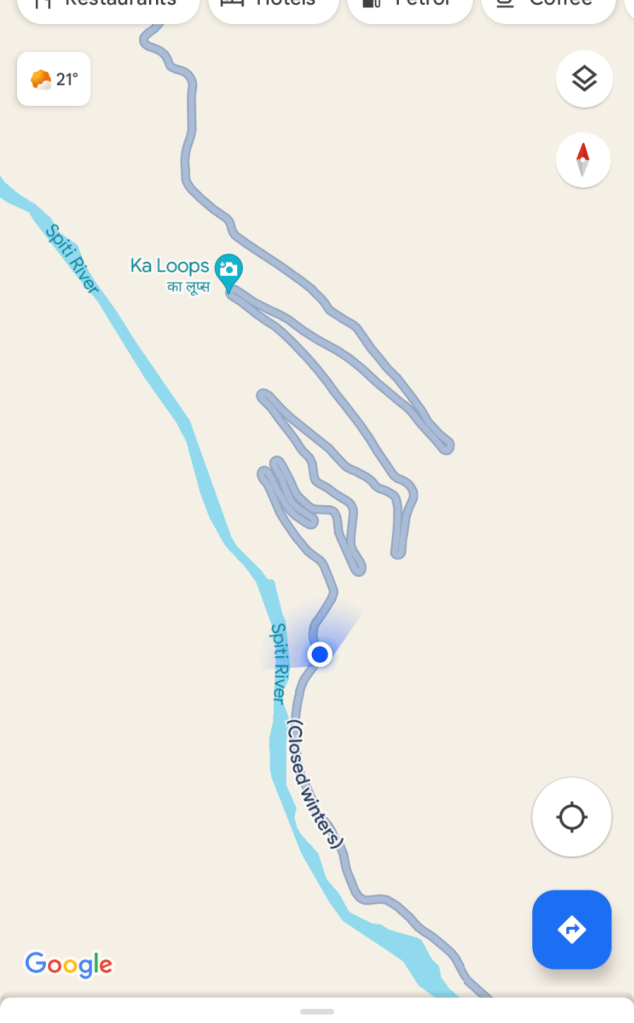634x1023 pixels.
Task: Open the Ka Loops place marker
Action: pos(229,269)
